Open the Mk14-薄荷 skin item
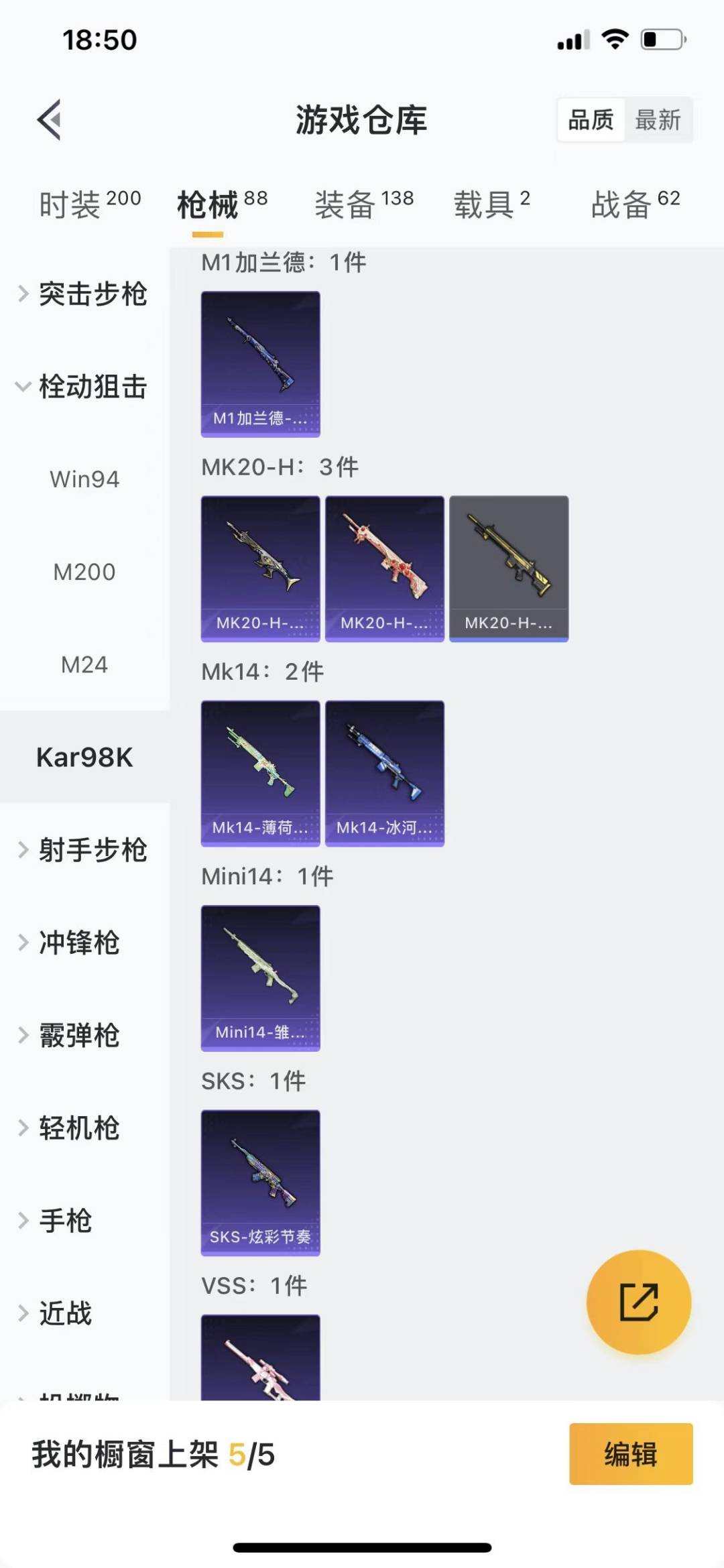 (260, 773)
